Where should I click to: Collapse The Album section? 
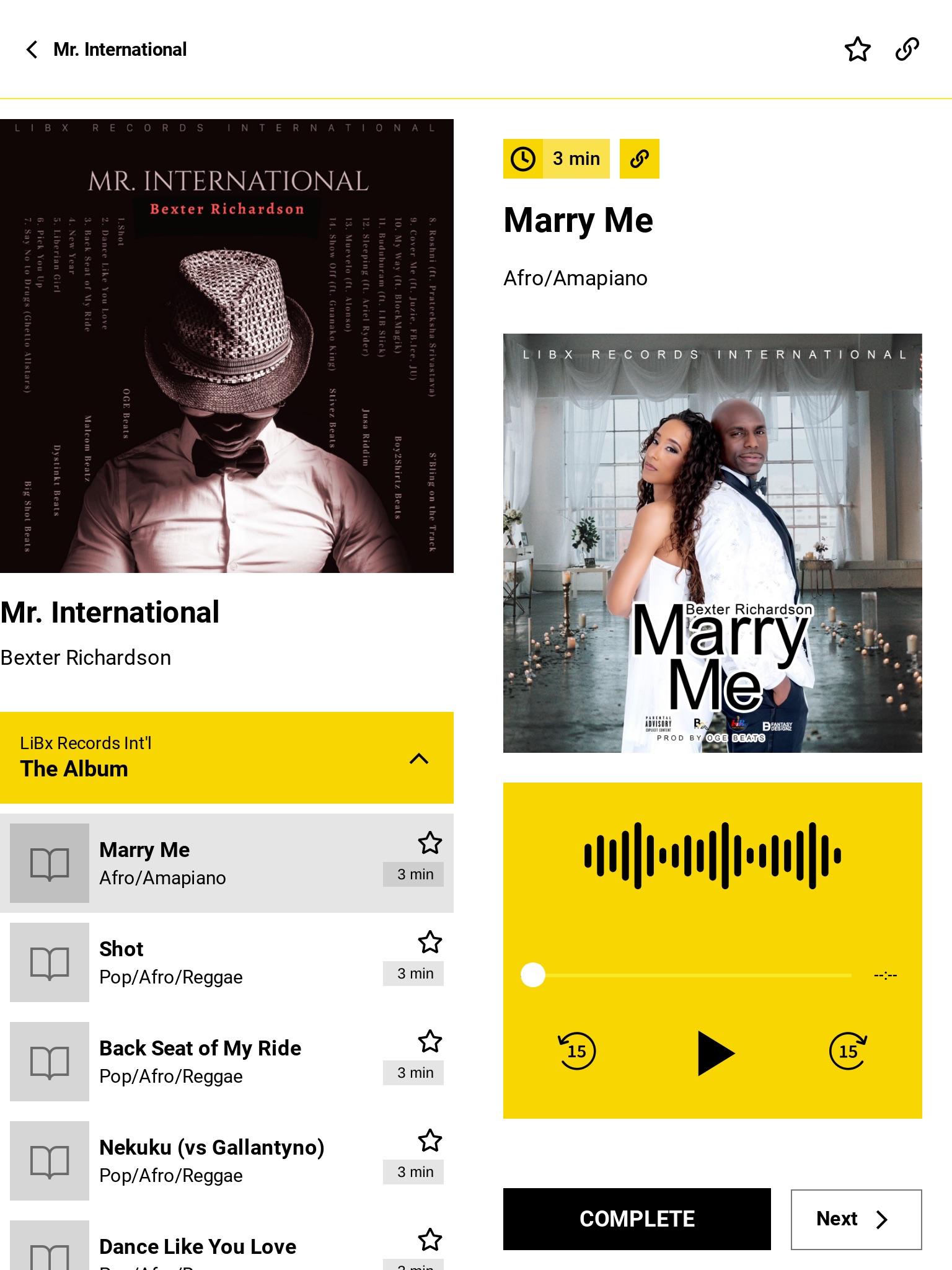click(419, 758)
